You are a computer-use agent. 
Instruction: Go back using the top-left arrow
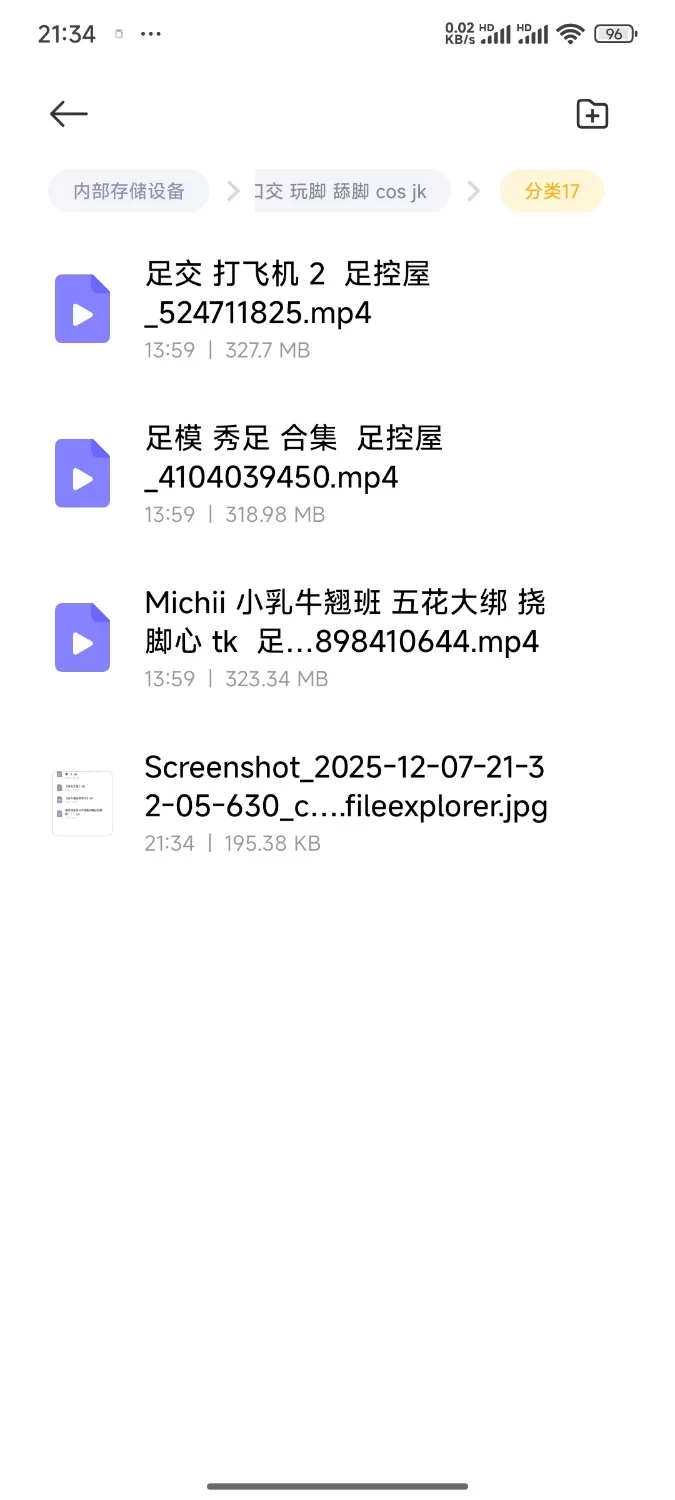[69, 114]
